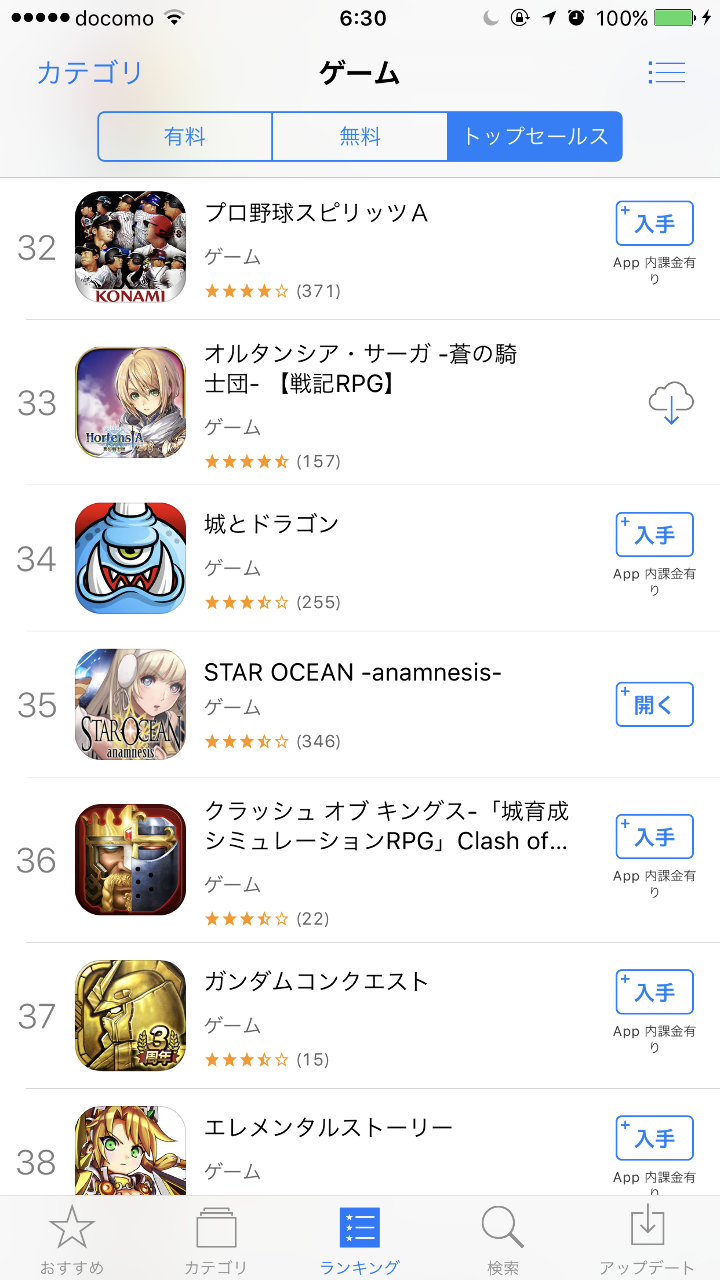Screen dimensions: 720x1280
Task: Switch to the 有料 segment
Action: point(185,137)
